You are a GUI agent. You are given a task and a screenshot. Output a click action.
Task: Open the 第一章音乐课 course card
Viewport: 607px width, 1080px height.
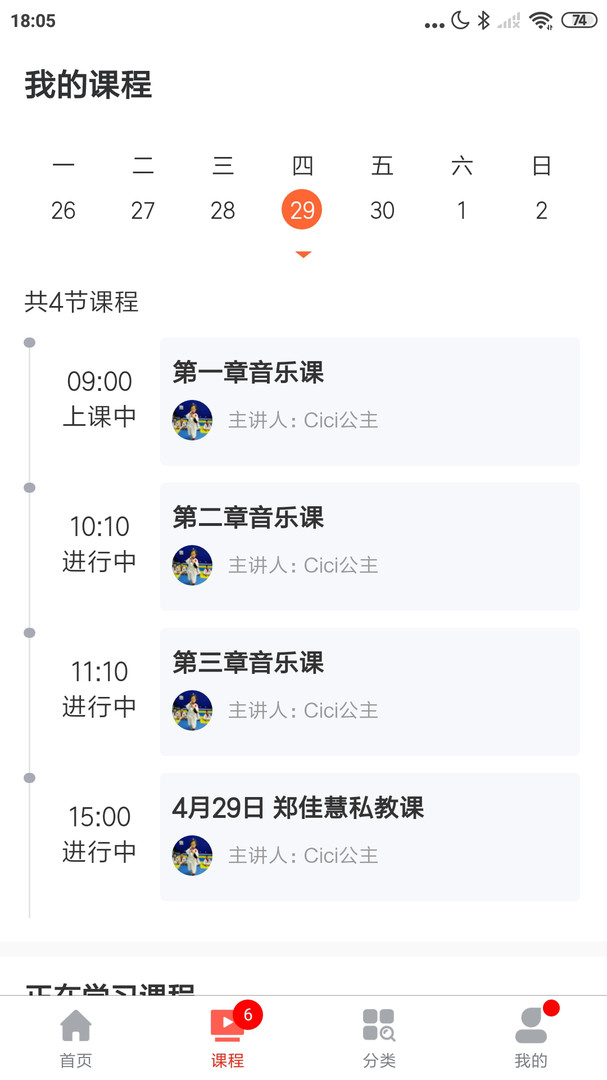pyautogui.click(x=369, y=401)
